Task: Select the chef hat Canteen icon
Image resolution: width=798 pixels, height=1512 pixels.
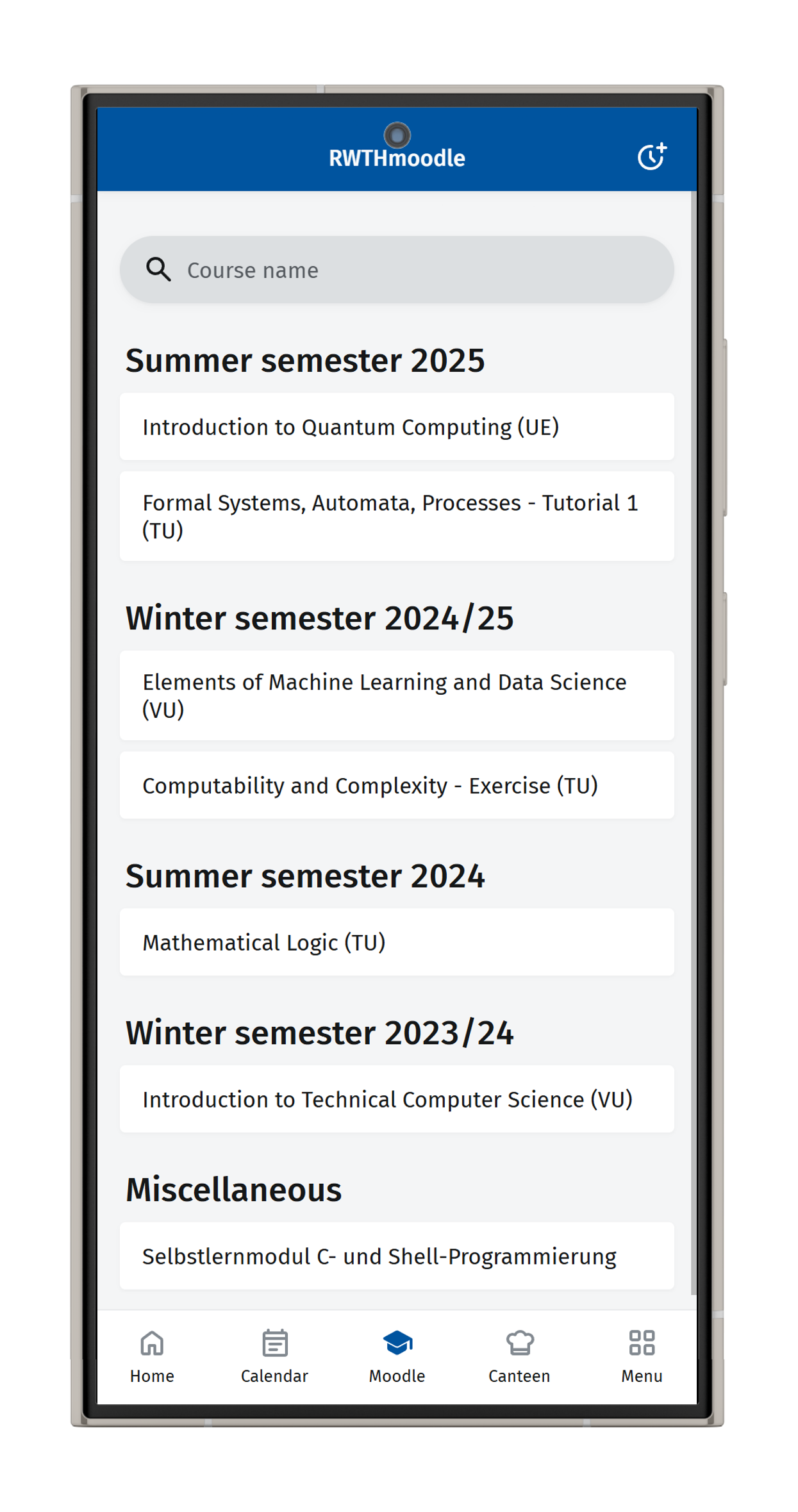Action: [519, 1344]
